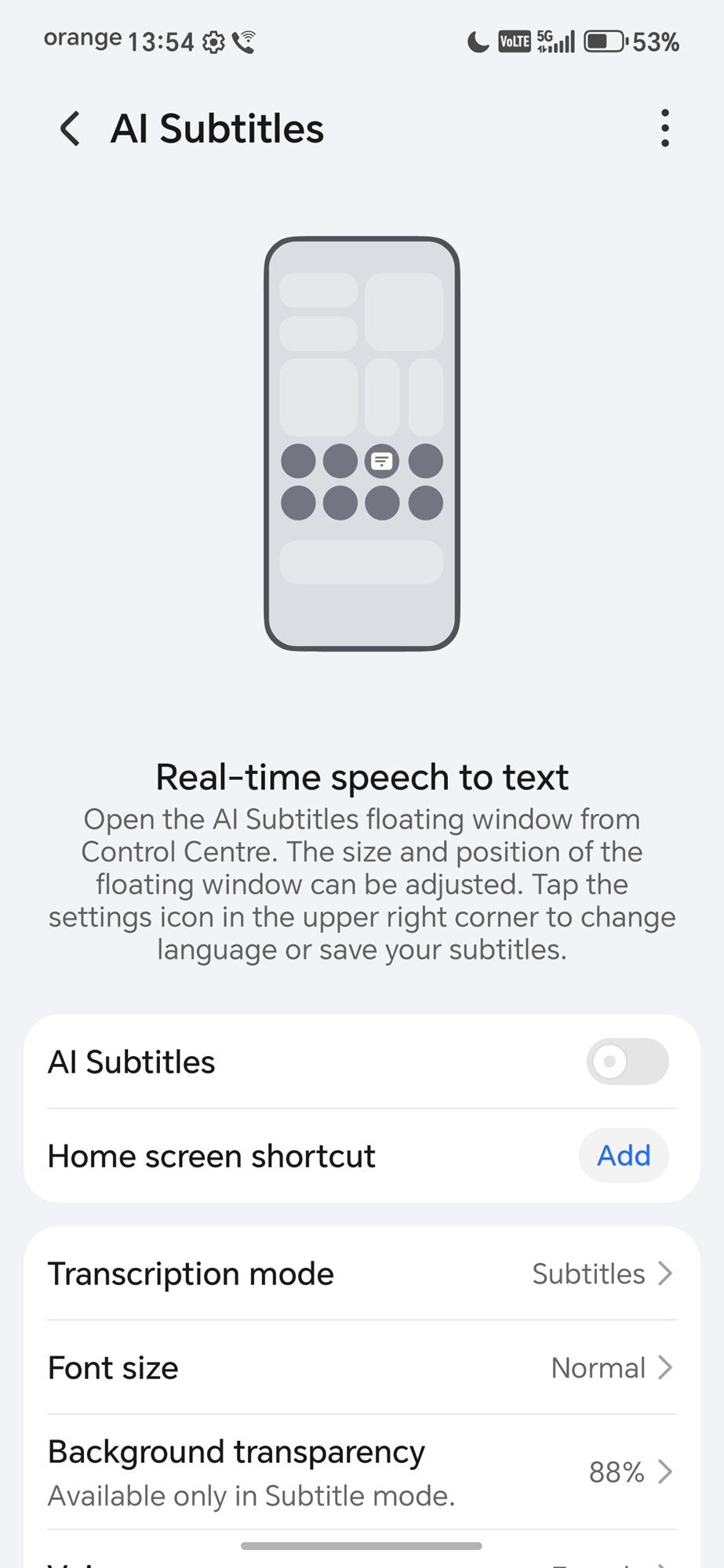Go back from AI Subtitles
724x1568 pixels.
[70, 129]
